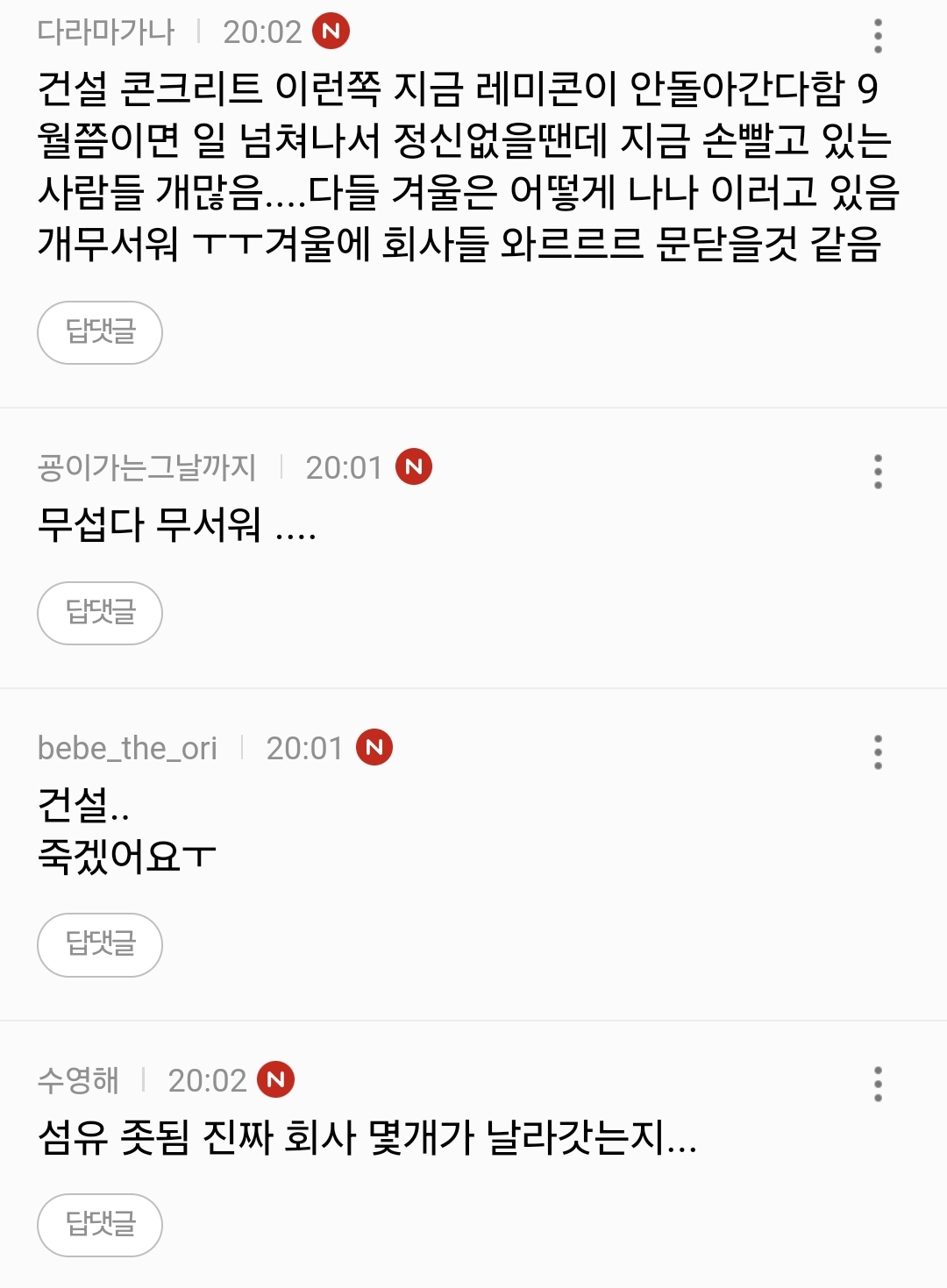
Task: Open more options for bebe_the_ori's comment
Action: pyautogui.click(x=878, y=752)
